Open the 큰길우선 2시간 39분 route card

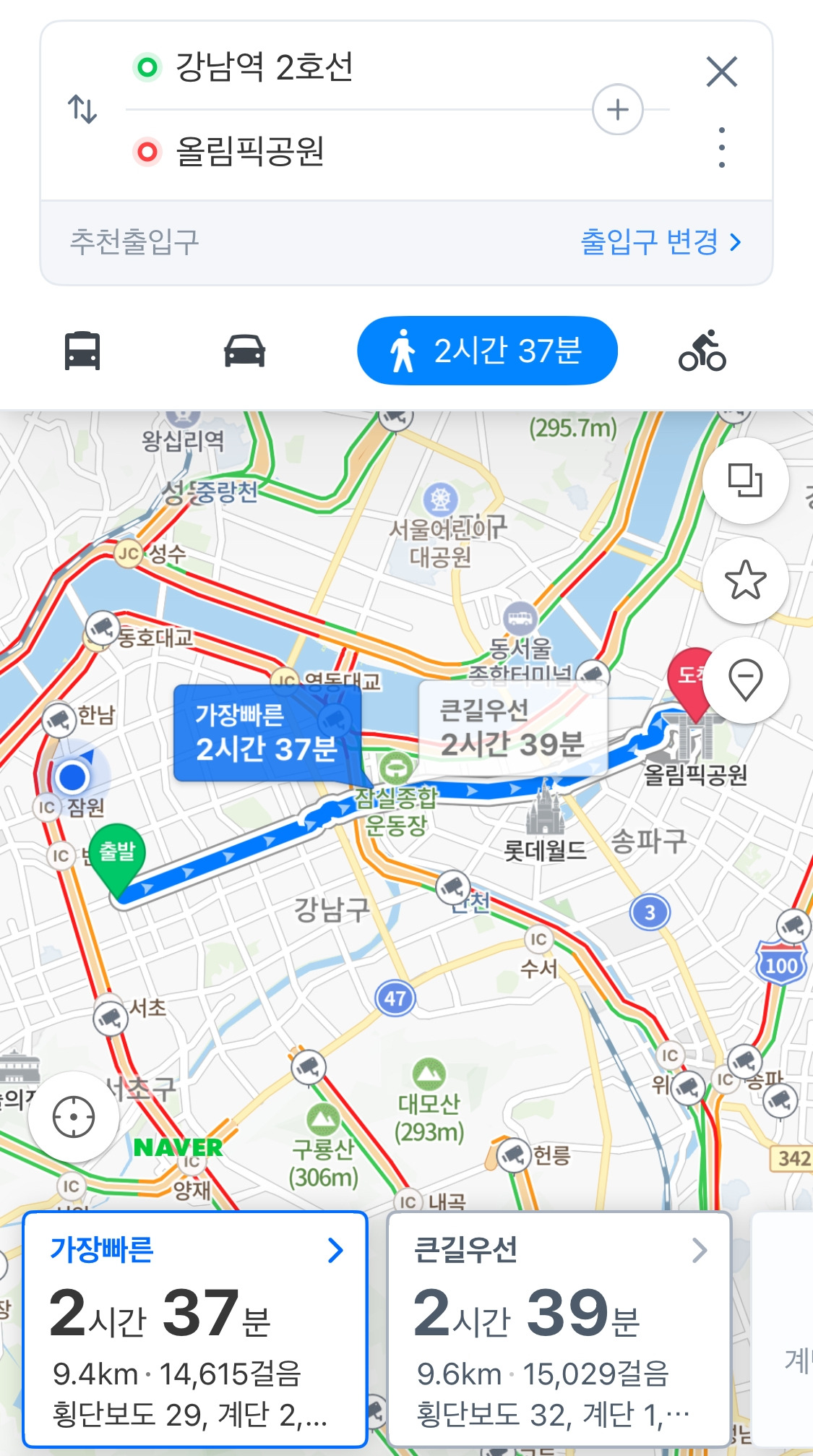click(x=559, y=1329)
